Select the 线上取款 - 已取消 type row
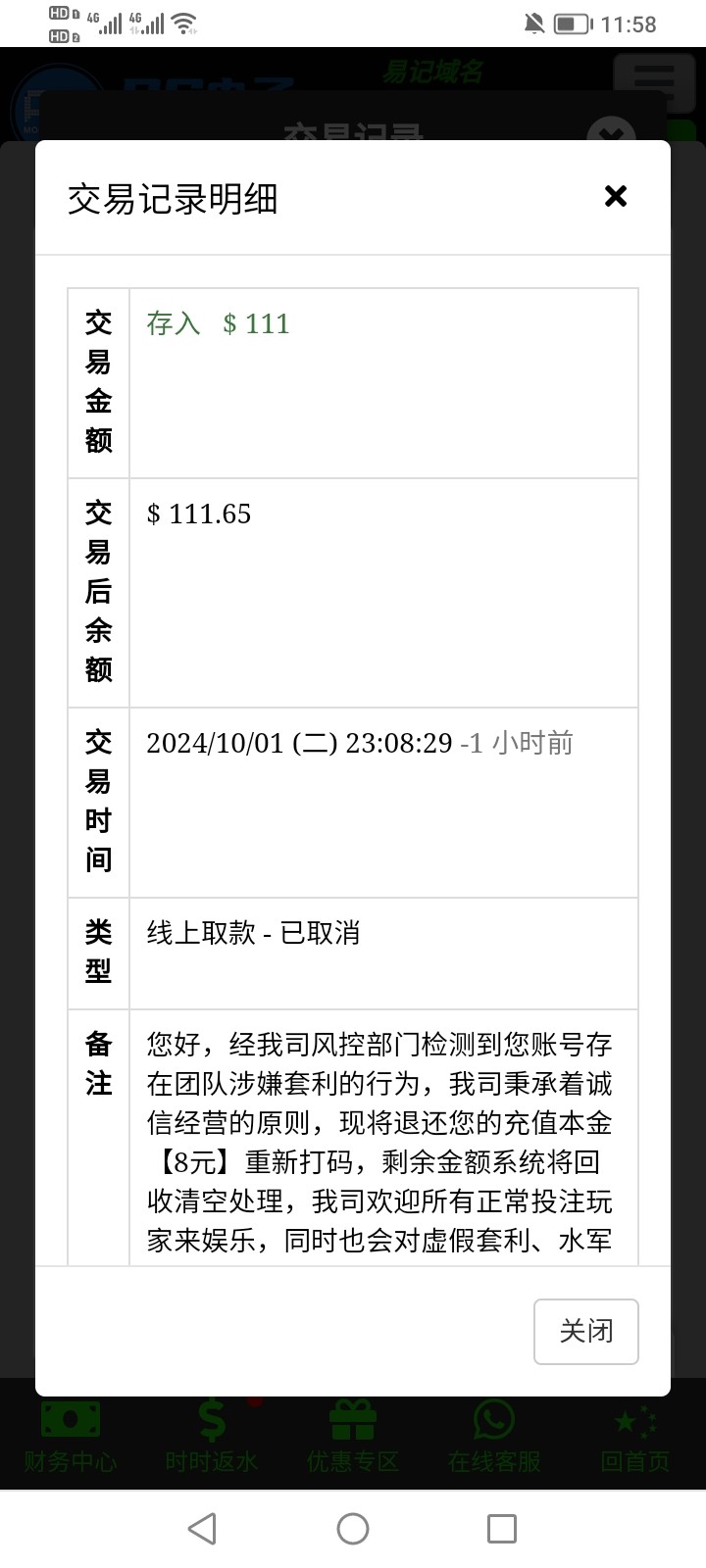The width and height of the screenshot is (706, 1568). (253, 934)
